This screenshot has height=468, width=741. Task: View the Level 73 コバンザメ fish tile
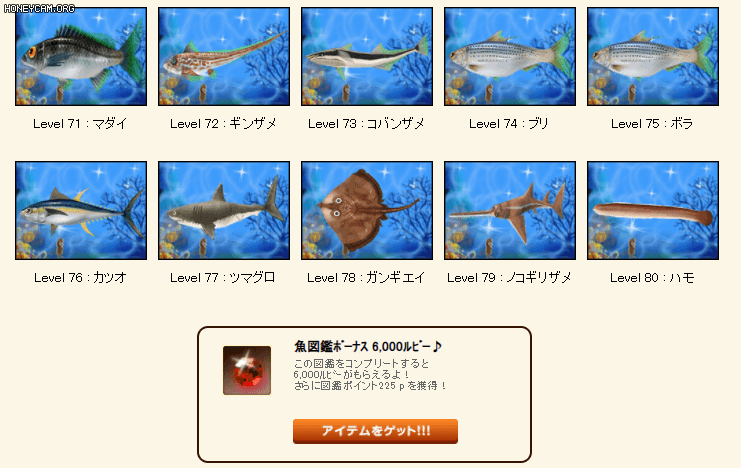367,57
